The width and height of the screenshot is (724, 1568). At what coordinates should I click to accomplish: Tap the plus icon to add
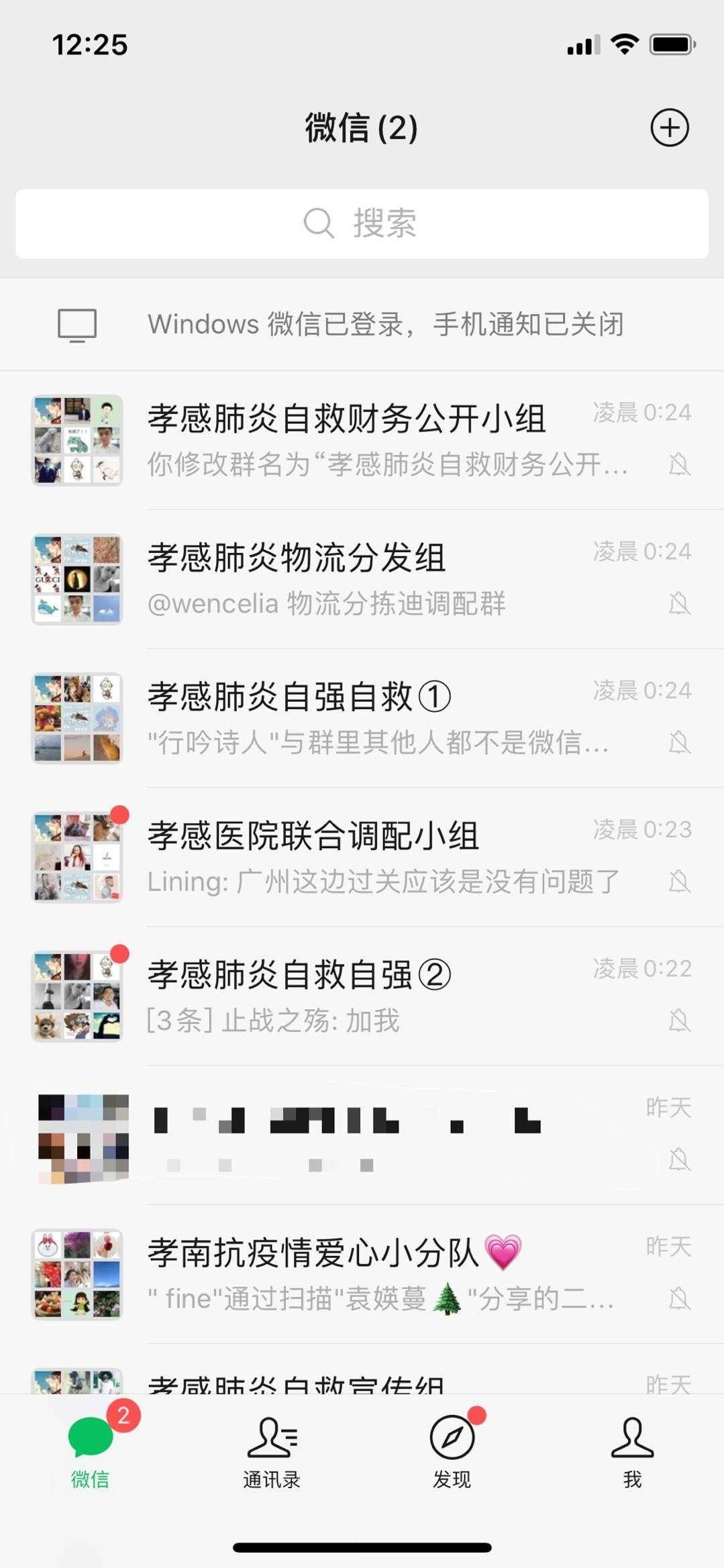669,127
